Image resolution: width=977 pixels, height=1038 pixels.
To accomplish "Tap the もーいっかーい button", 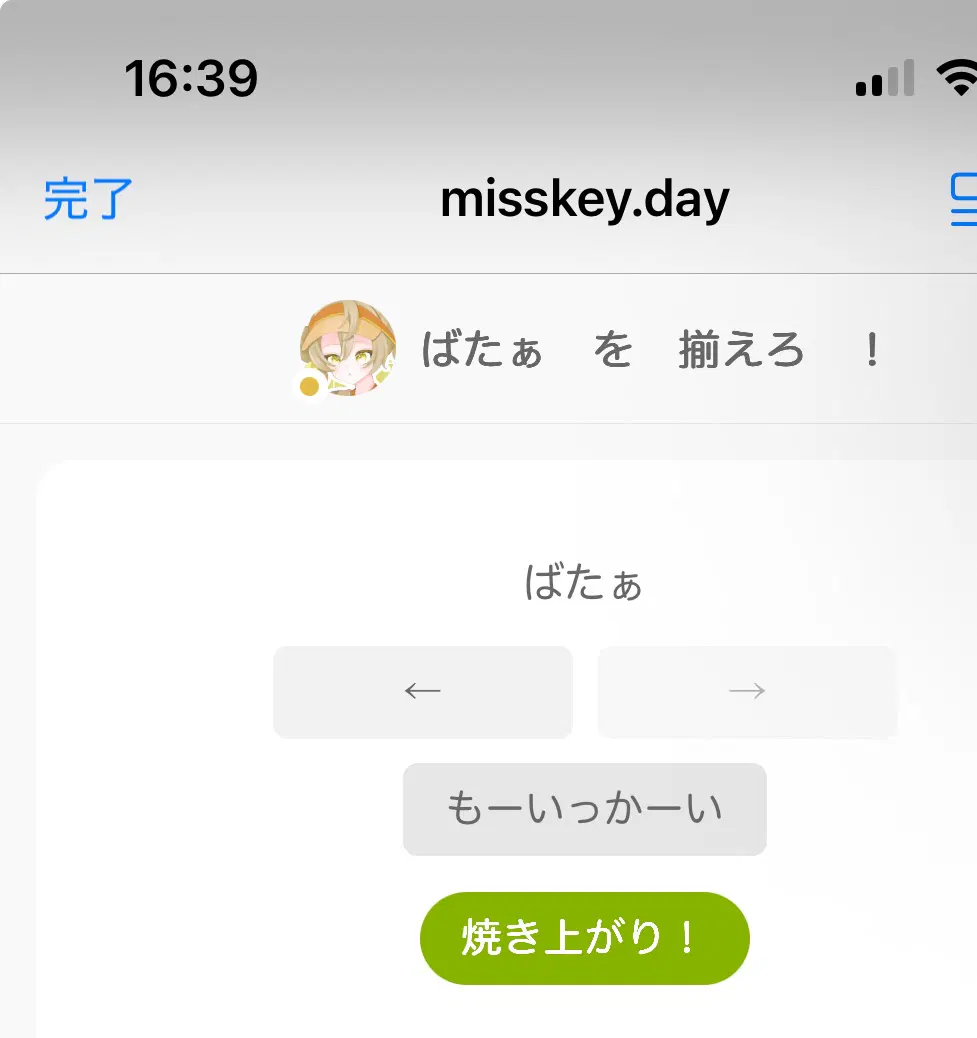I will pyautogui.click(x=584, y=809).
